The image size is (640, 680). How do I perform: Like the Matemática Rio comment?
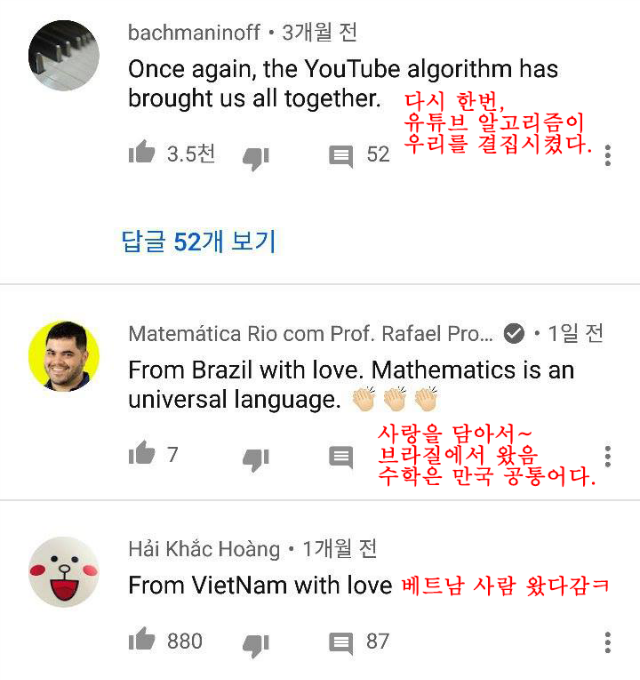(142, 454)
